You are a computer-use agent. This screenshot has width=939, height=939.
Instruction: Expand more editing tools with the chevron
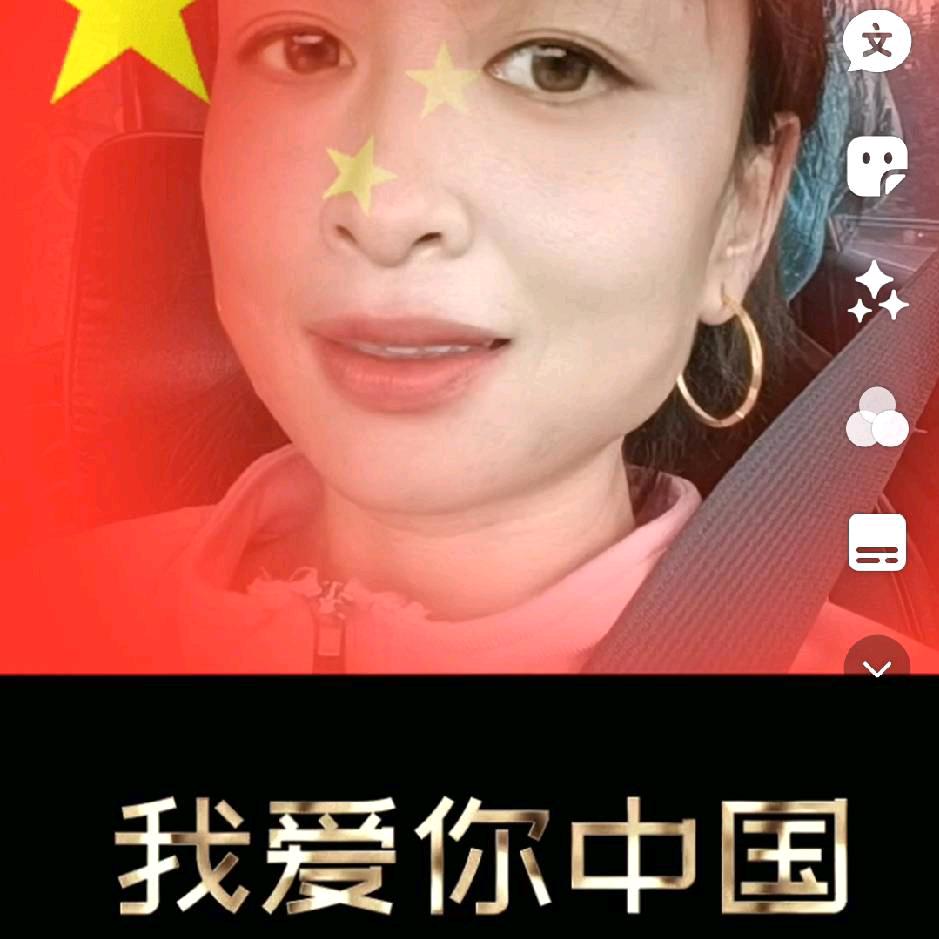coord(877,667)
